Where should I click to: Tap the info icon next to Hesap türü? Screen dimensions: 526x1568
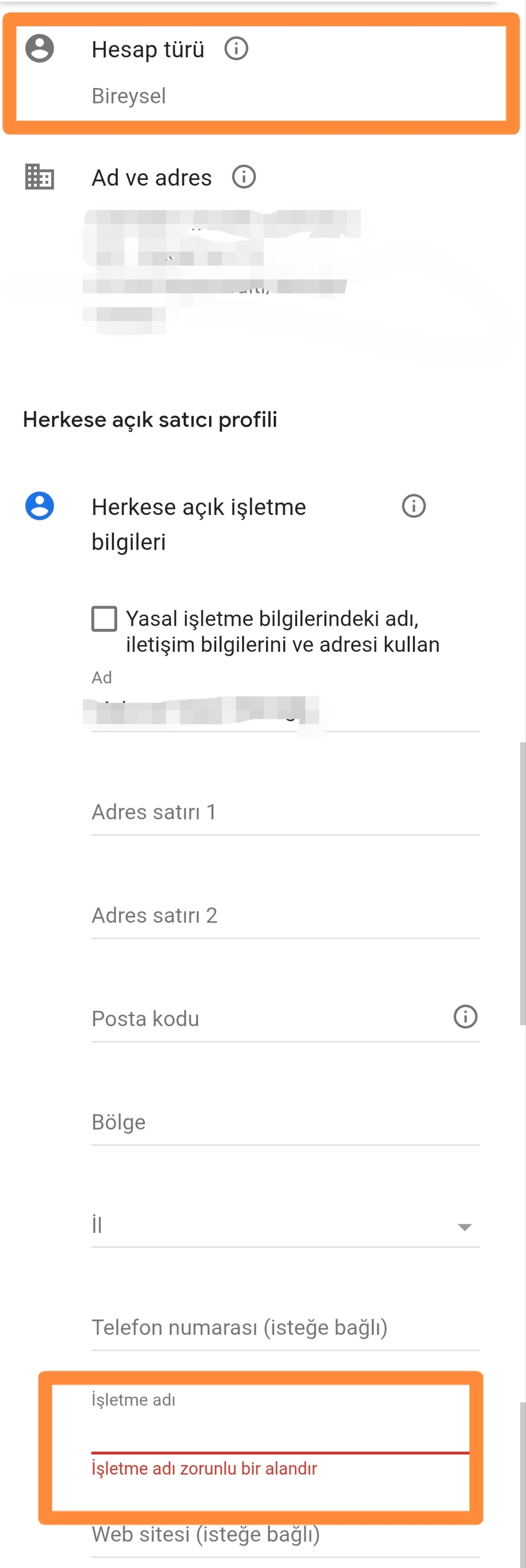coord(236,48)
